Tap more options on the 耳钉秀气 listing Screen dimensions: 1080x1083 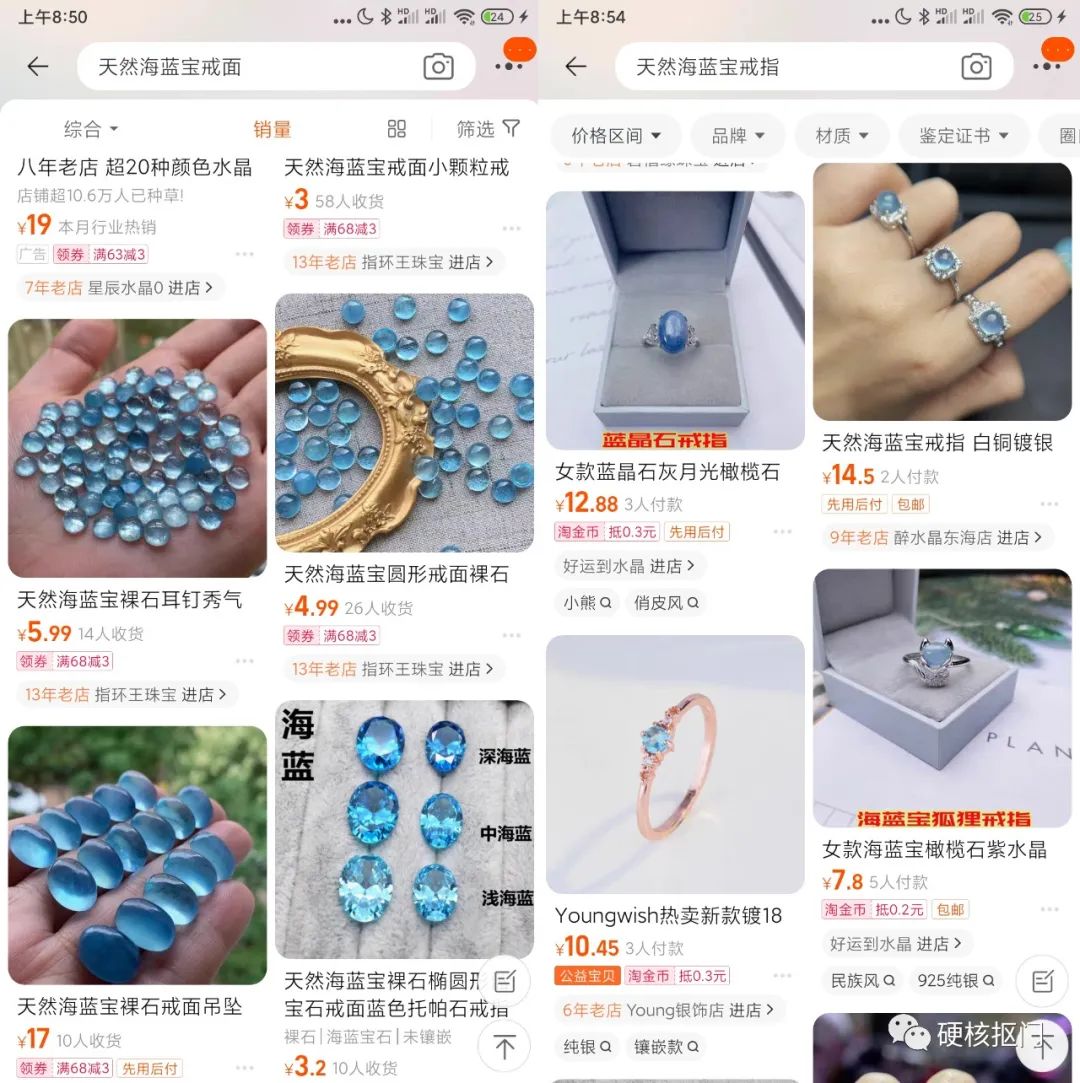click(x=245, y=661)
